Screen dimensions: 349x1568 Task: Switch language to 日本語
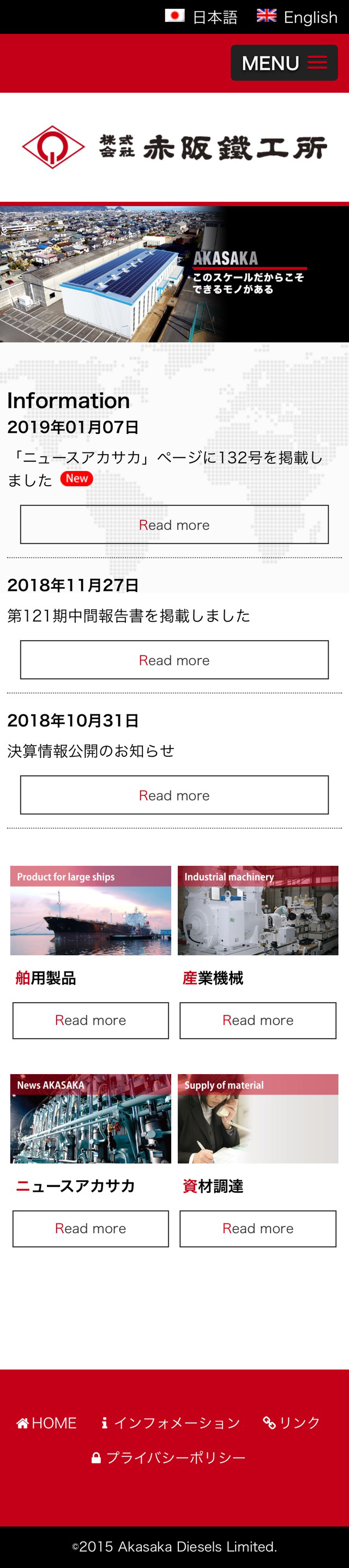click(202, 17)
